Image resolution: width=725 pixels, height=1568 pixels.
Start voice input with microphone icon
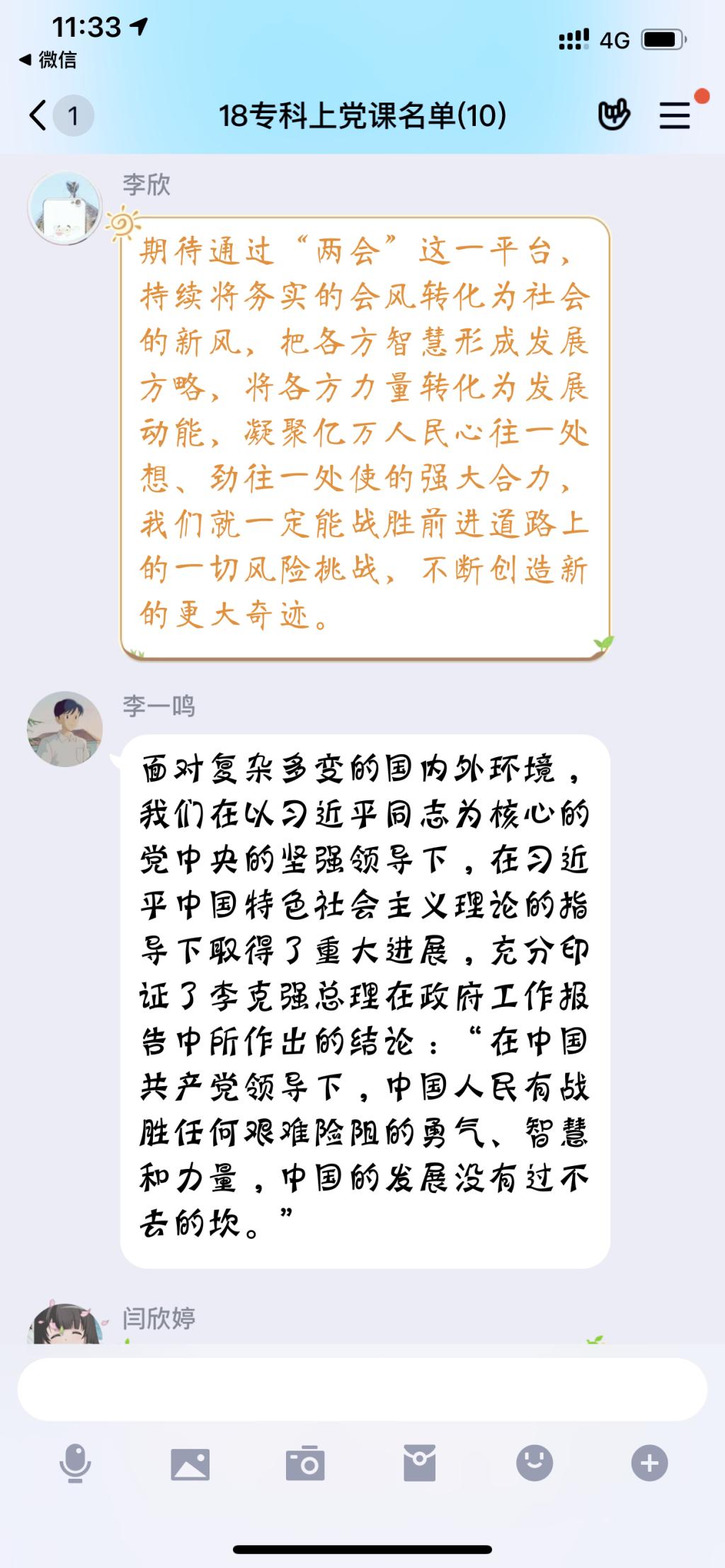point(75,1463)
